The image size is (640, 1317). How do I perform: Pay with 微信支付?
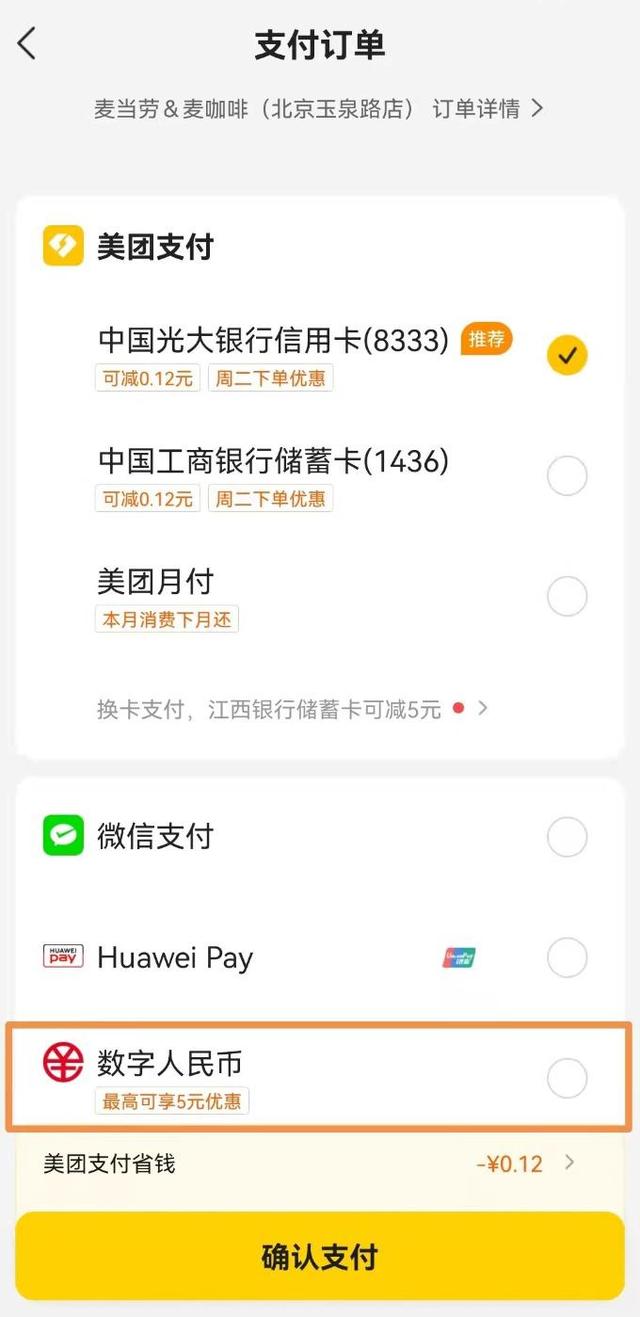(567, 837)
